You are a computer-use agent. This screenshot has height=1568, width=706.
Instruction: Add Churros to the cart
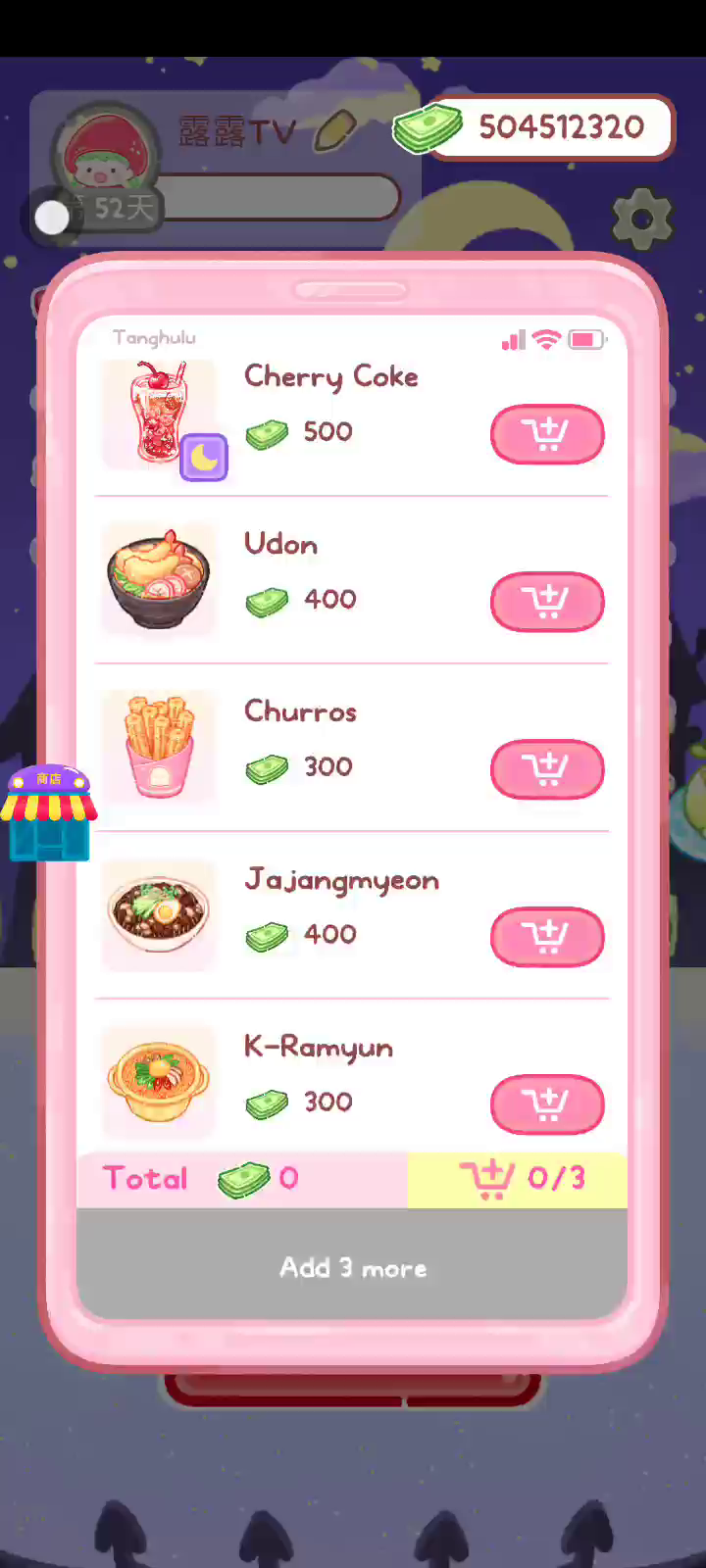547,769
